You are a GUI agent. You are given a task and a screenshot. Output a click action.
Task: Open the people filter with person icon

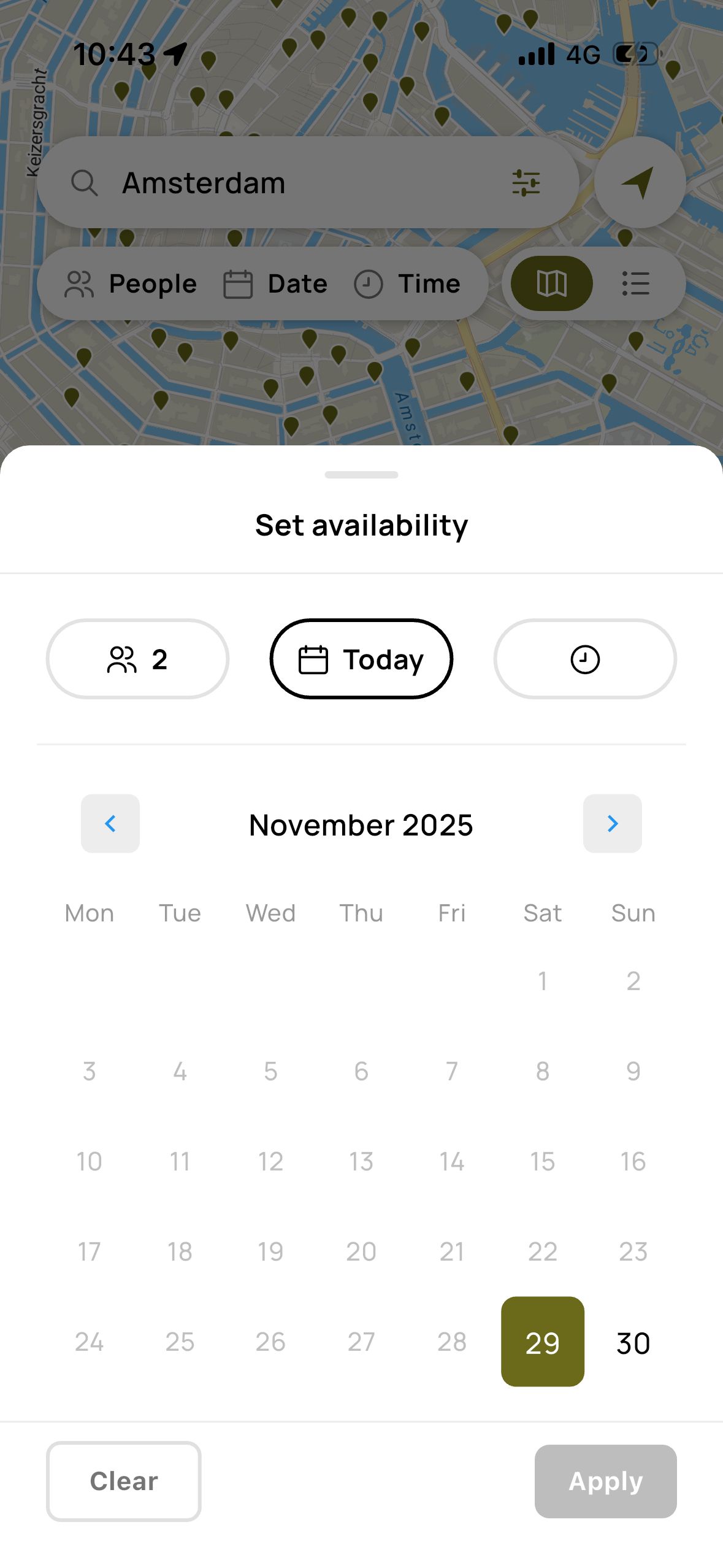122,658
